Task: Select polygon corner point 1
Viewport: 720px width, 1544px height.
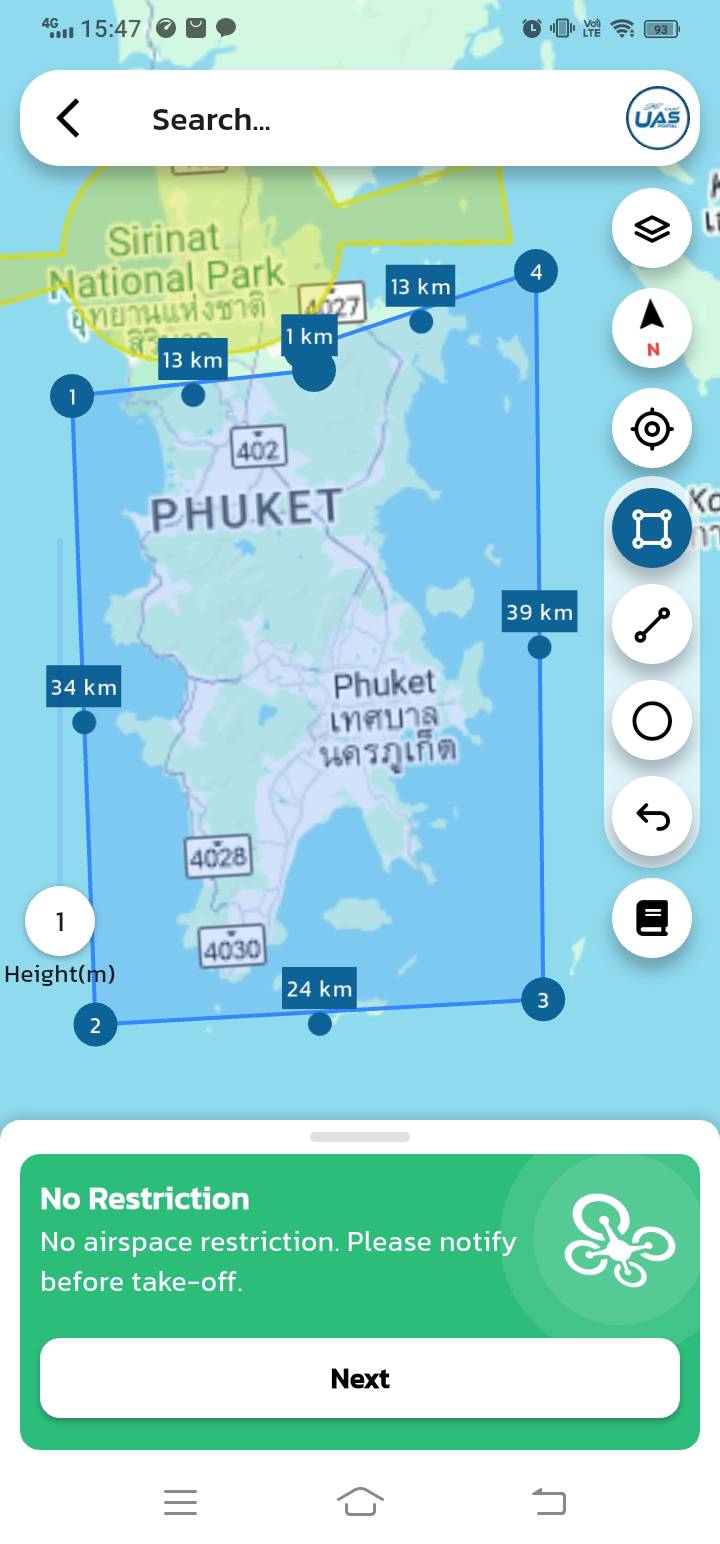Action: tap(72, 397)
